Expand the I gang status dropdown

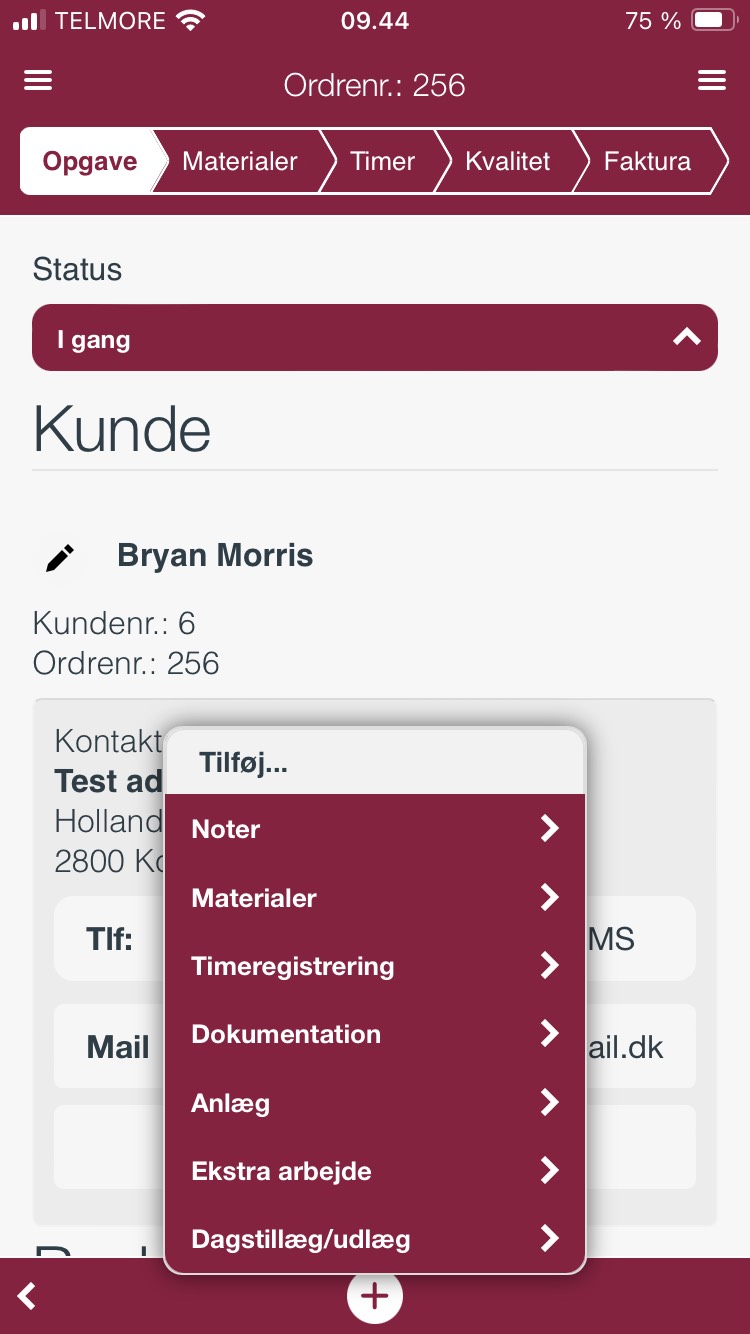[375, 338]
